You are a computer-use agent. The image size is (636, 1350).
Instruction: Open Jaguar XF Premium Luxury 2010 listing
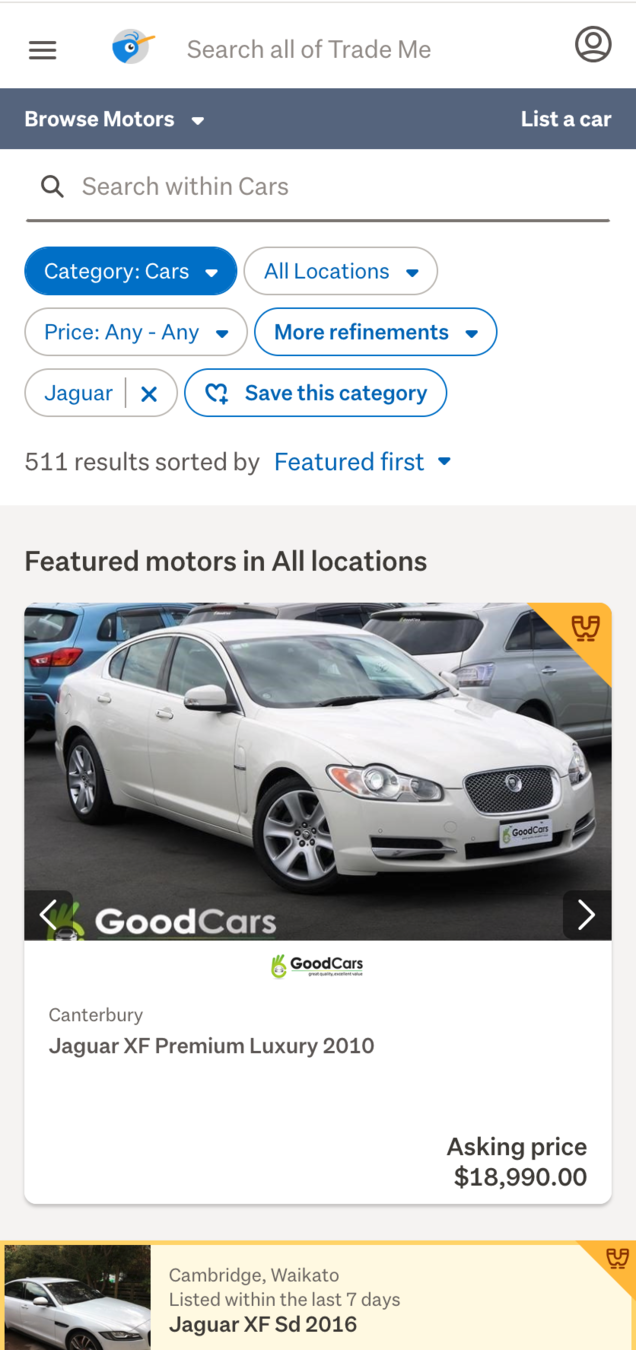(x=211, y=1046)
